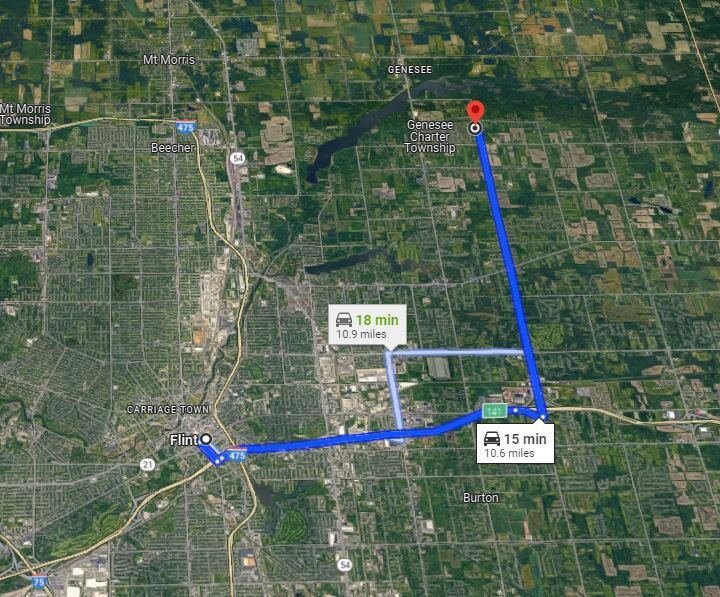
Task: Select the 15 min route callout
Action: 515,444
